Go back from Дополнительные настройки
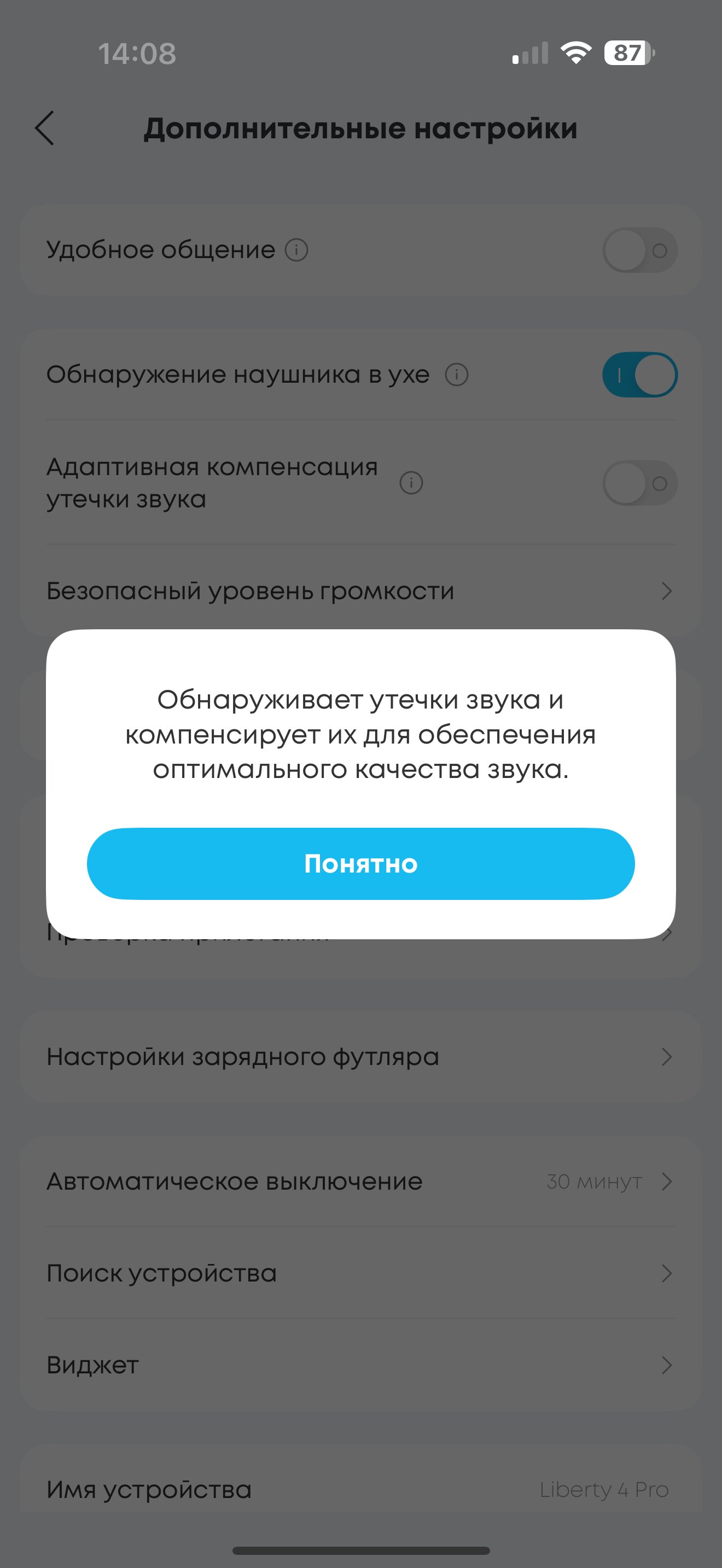Screen dimensions: 722x1568 pos(45,128)
